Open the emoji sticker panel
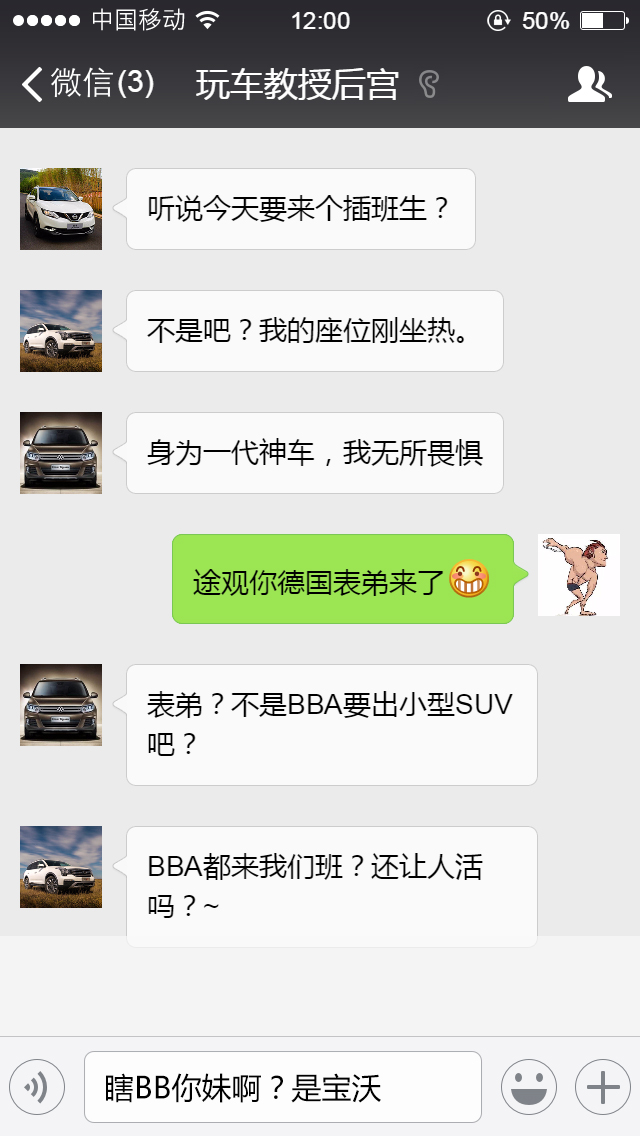The height and width of the screenshot is (1136, 640). coord(528,1087)
